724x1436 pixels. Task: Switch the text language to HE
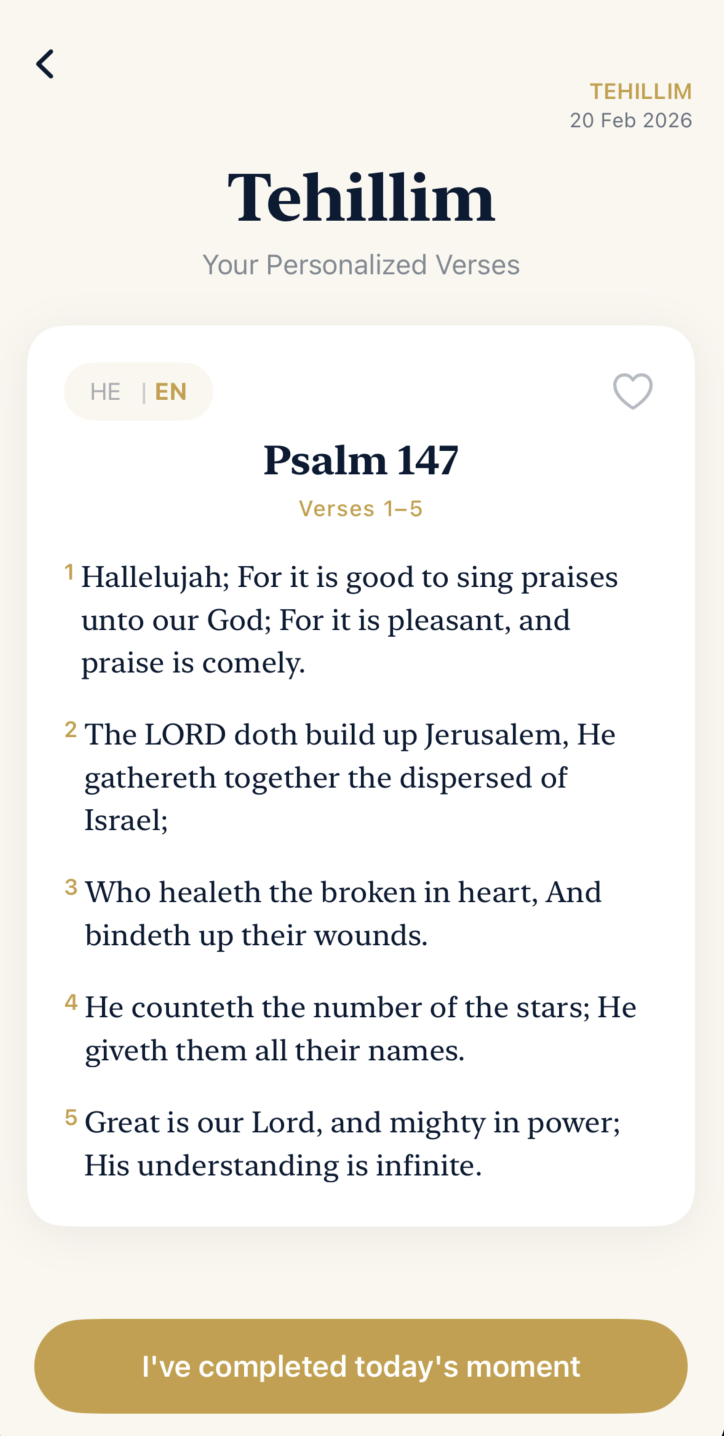[105, 391]
